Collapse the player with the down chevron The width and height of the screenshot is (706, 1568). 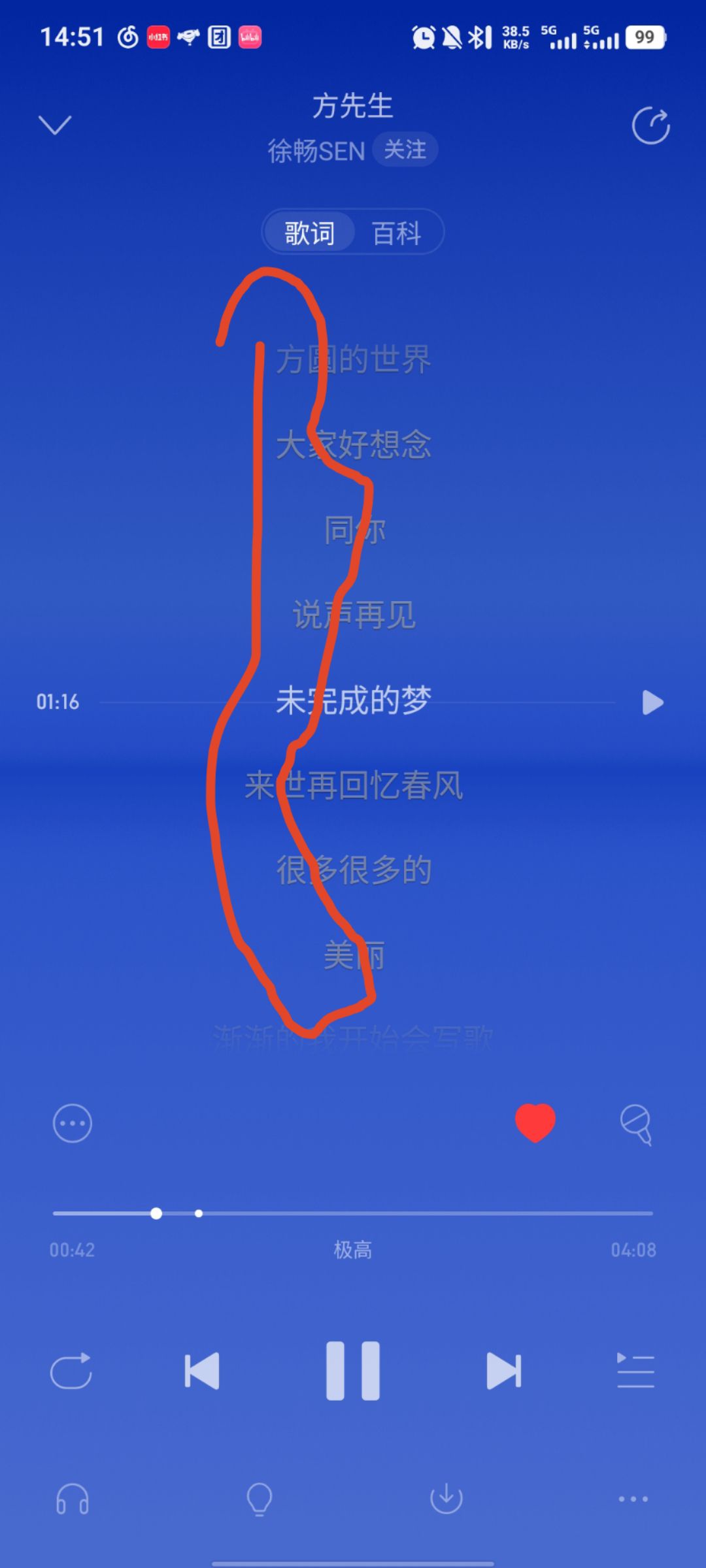pyautogui.click(x=55, y=125)
